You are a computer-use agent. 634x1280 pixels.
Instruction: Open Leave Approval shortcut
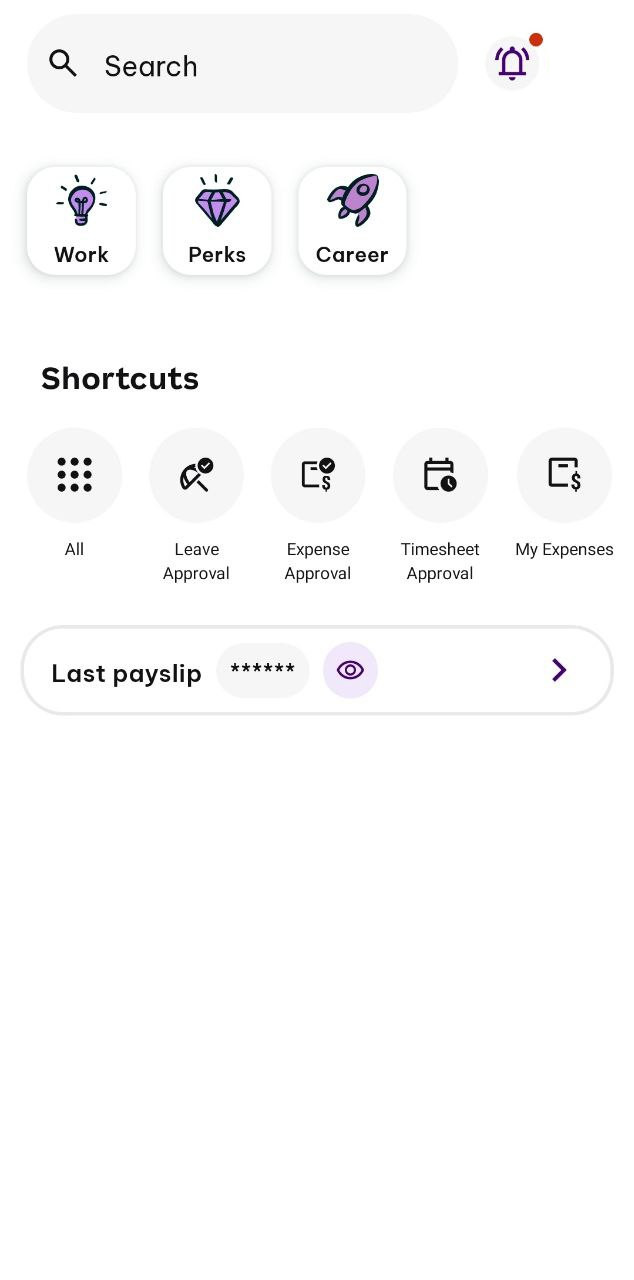click(196, 475)
